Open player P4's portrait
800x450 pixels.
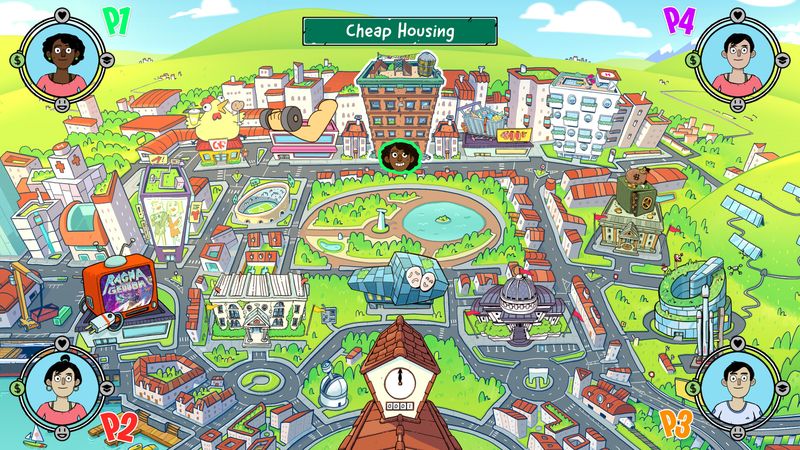tap(737, 57)
